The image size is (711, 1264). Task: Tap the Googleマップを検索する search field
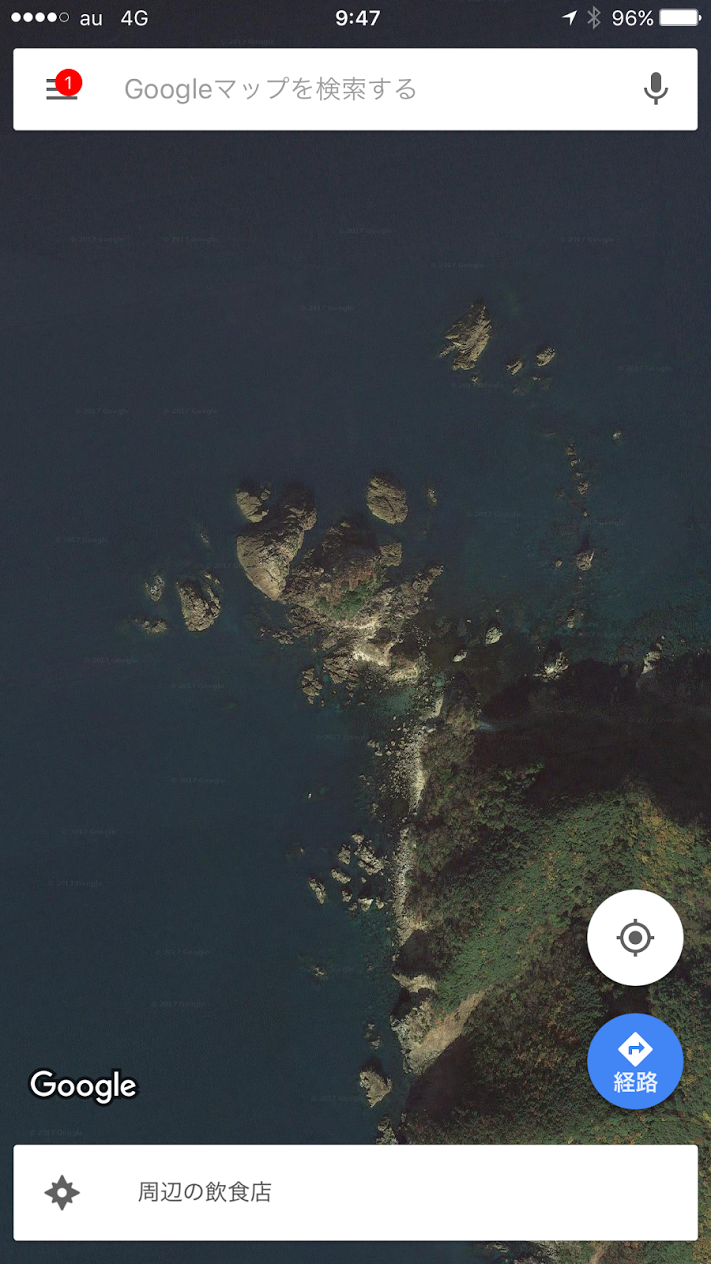[355, 89]
